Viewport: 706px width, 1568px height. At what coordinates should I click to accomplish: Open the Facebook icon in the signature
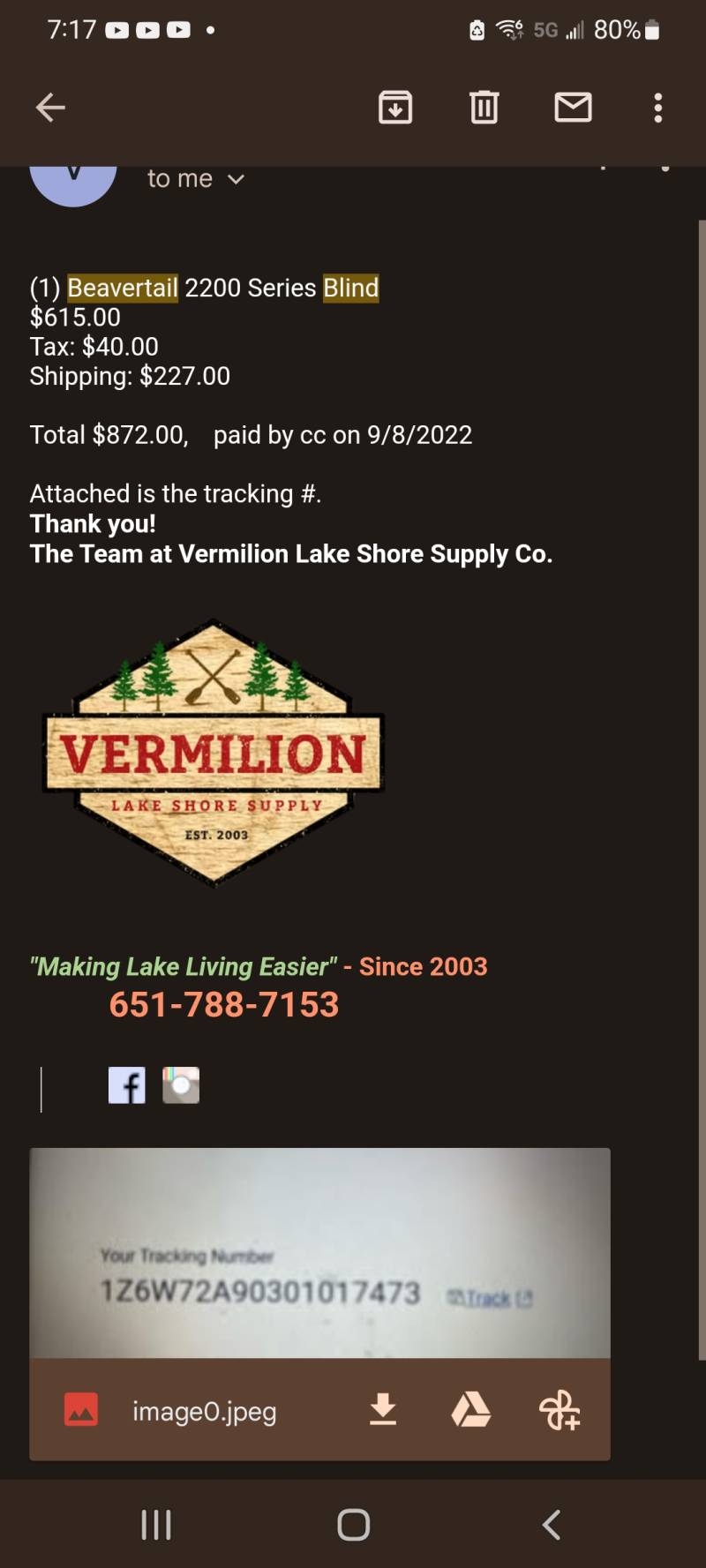[127, 1085]
